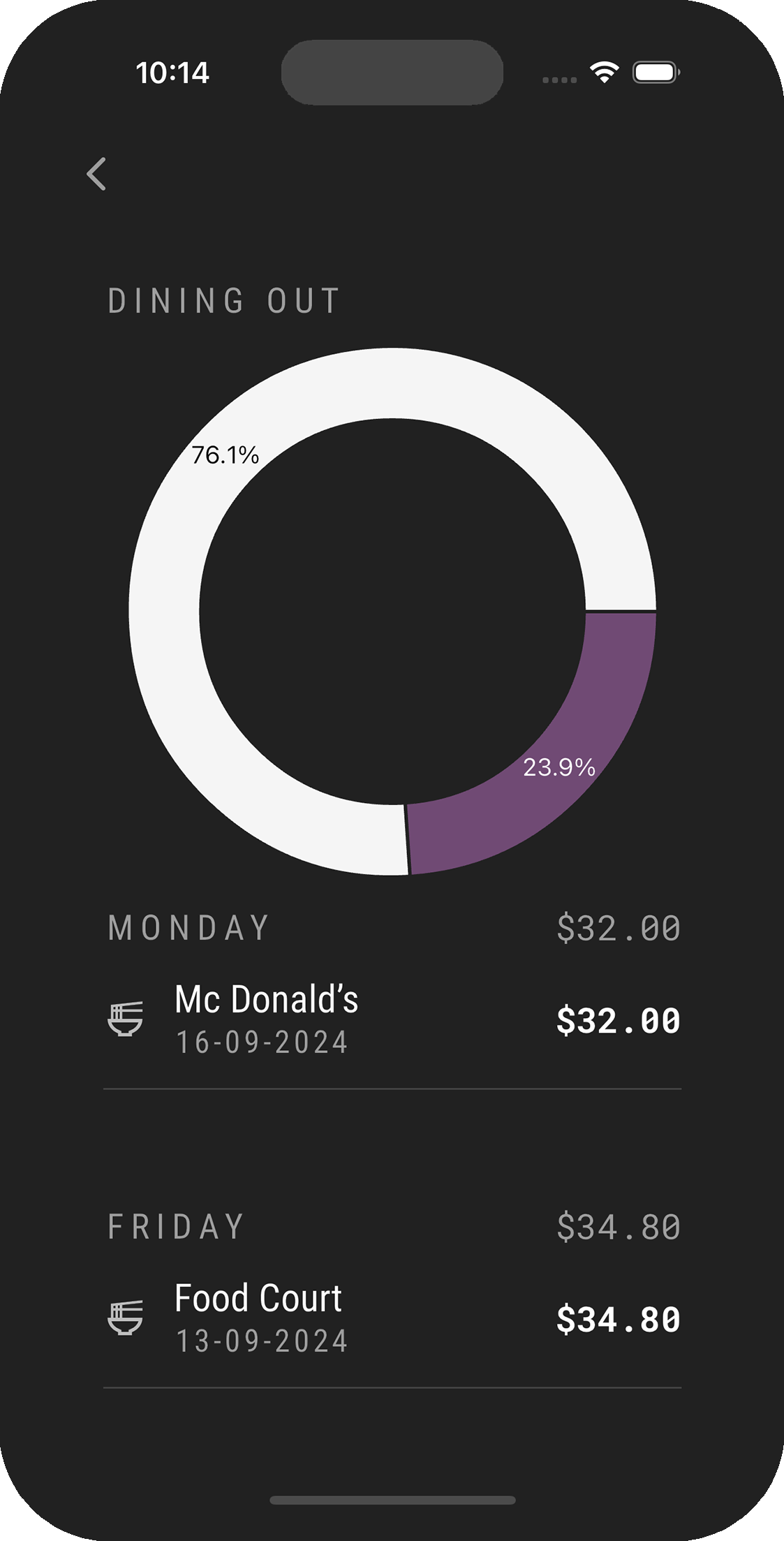Go back using the top-left arrow

97,173
